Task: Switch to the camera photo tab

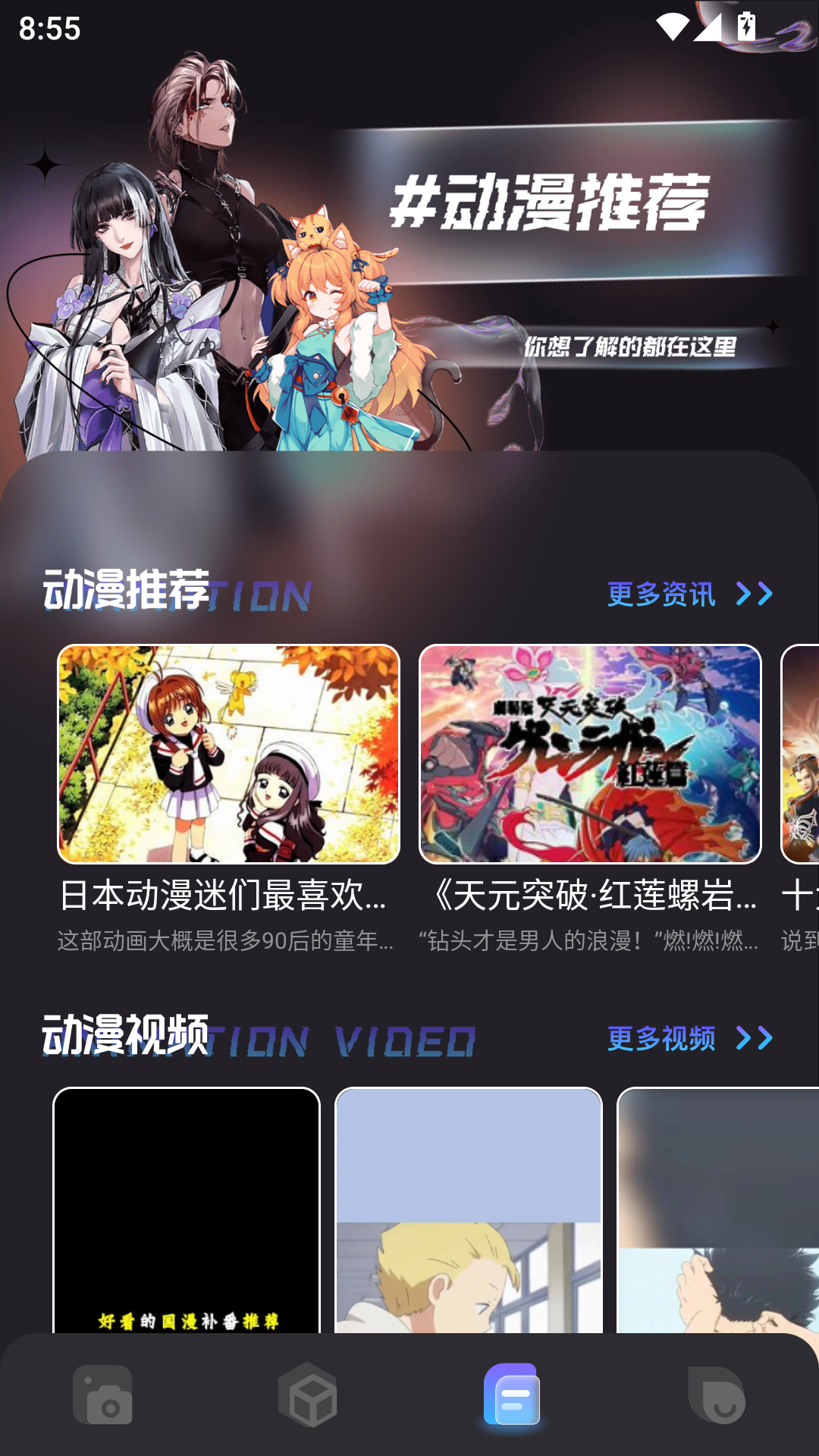Action: (102, 1395)
